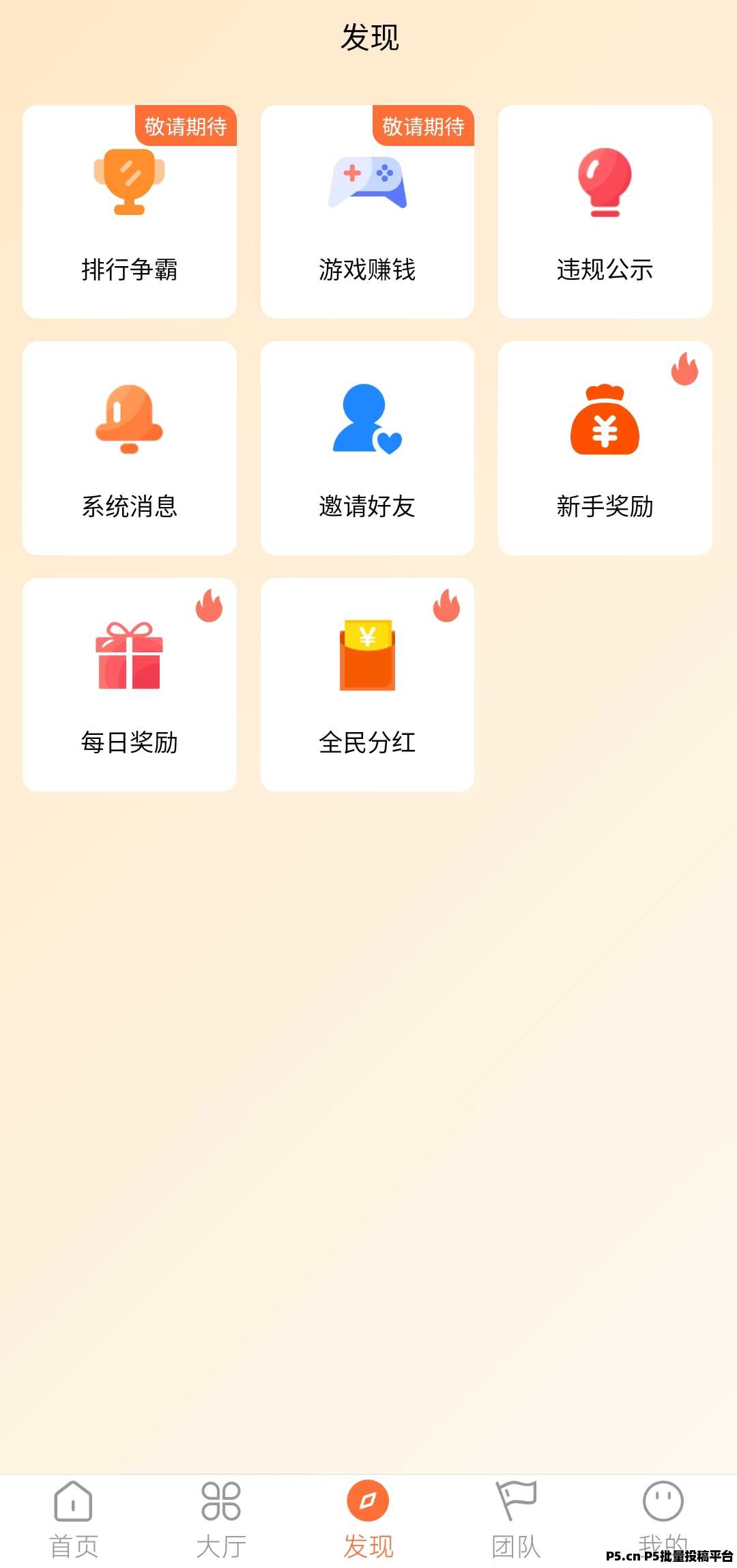
Task: Claim rewards via 每日奖励 card
Action: pyautogui.click(x=130, y=684)
